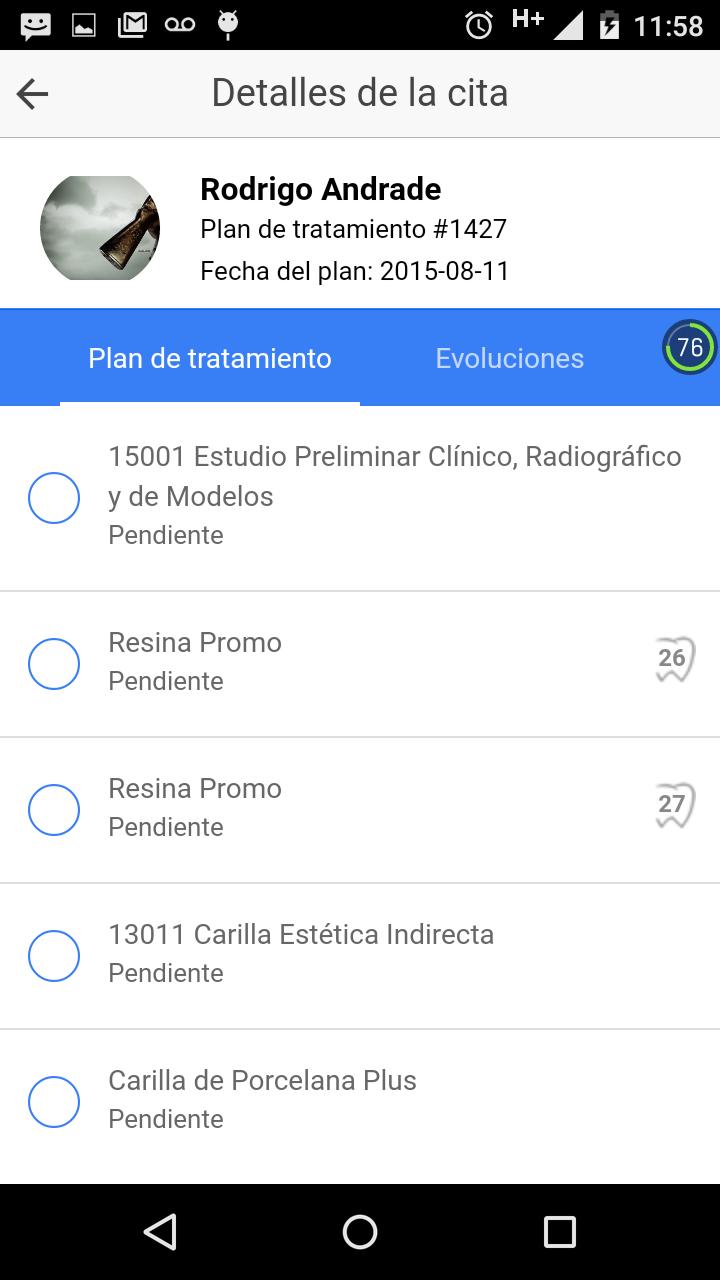
Task: Open Rodrigo Andrade's profile picture
Action: (99, 227)
